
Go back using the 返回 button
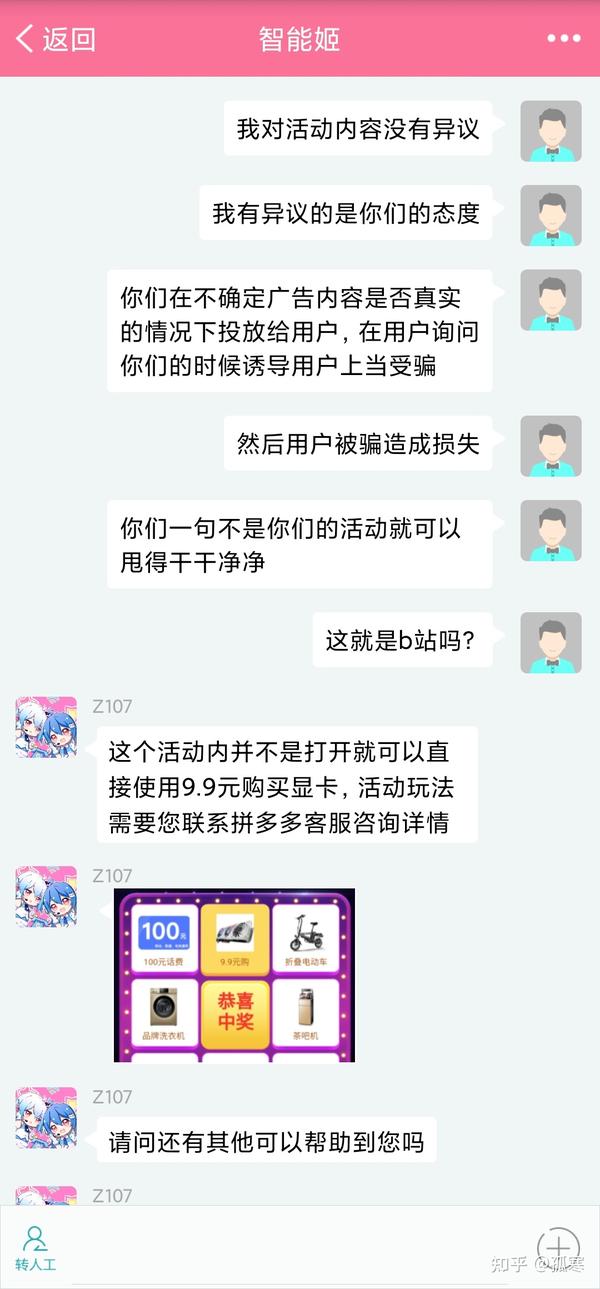[x=56, y=39]
